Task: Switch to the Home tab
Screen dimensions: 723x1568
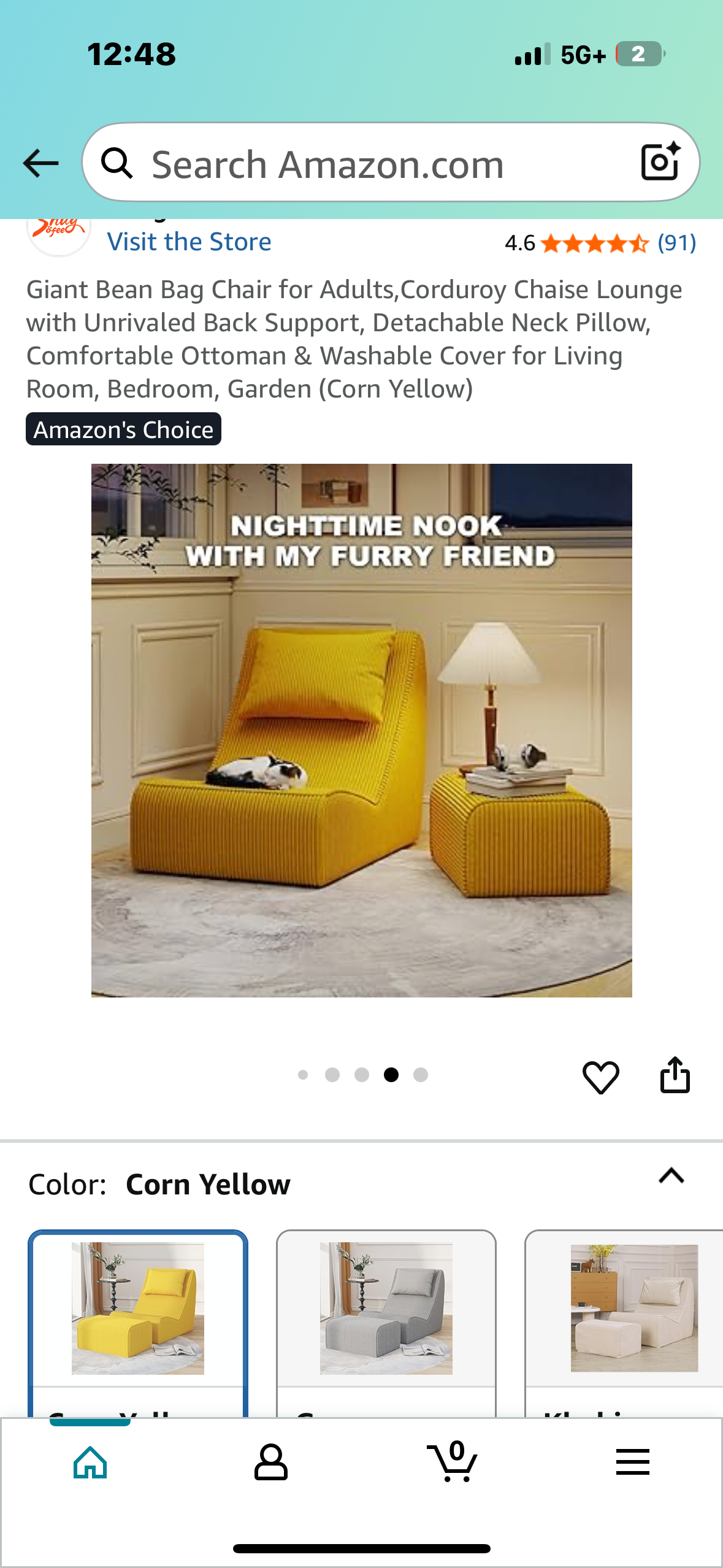Action: click(90, 1462)
